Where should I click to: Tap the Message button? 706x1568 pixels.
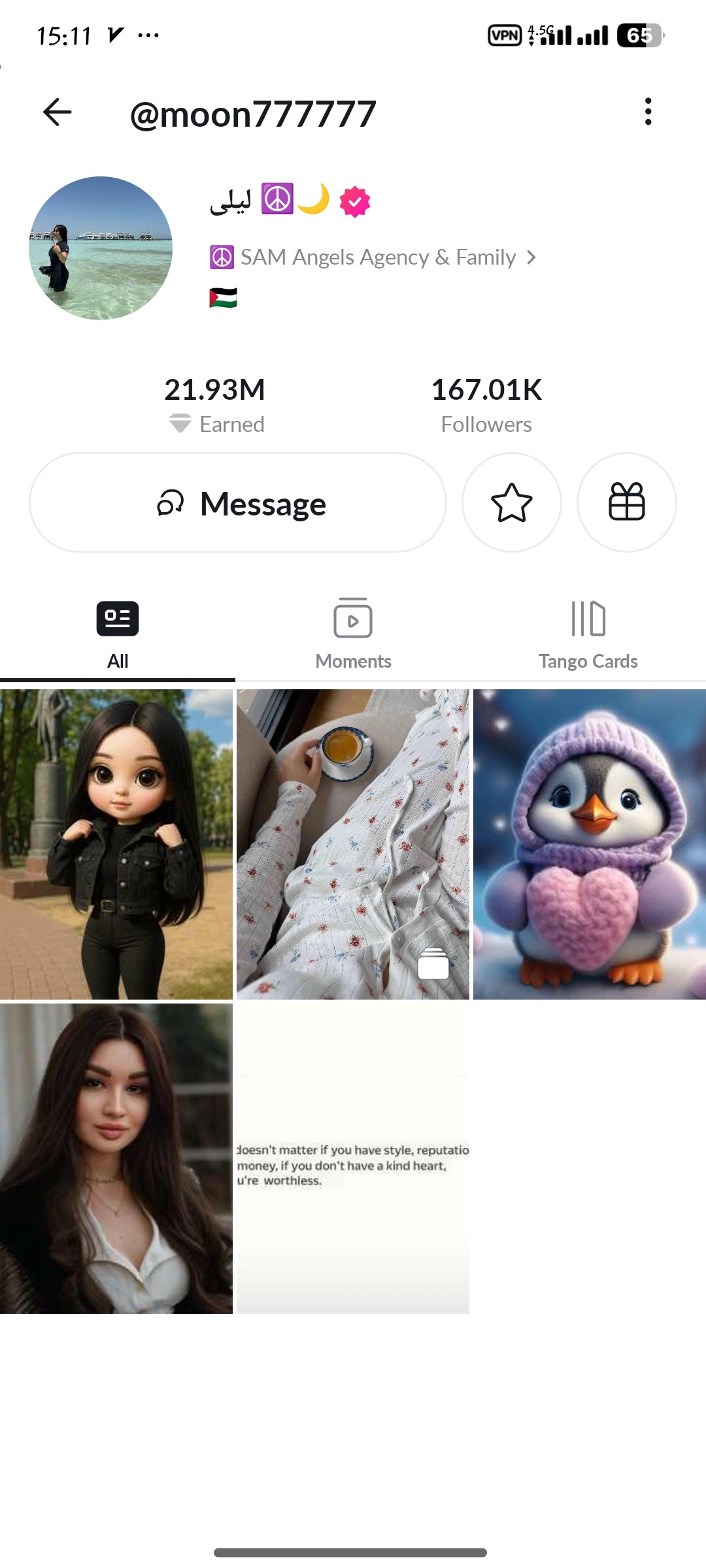tap(238, 503)
